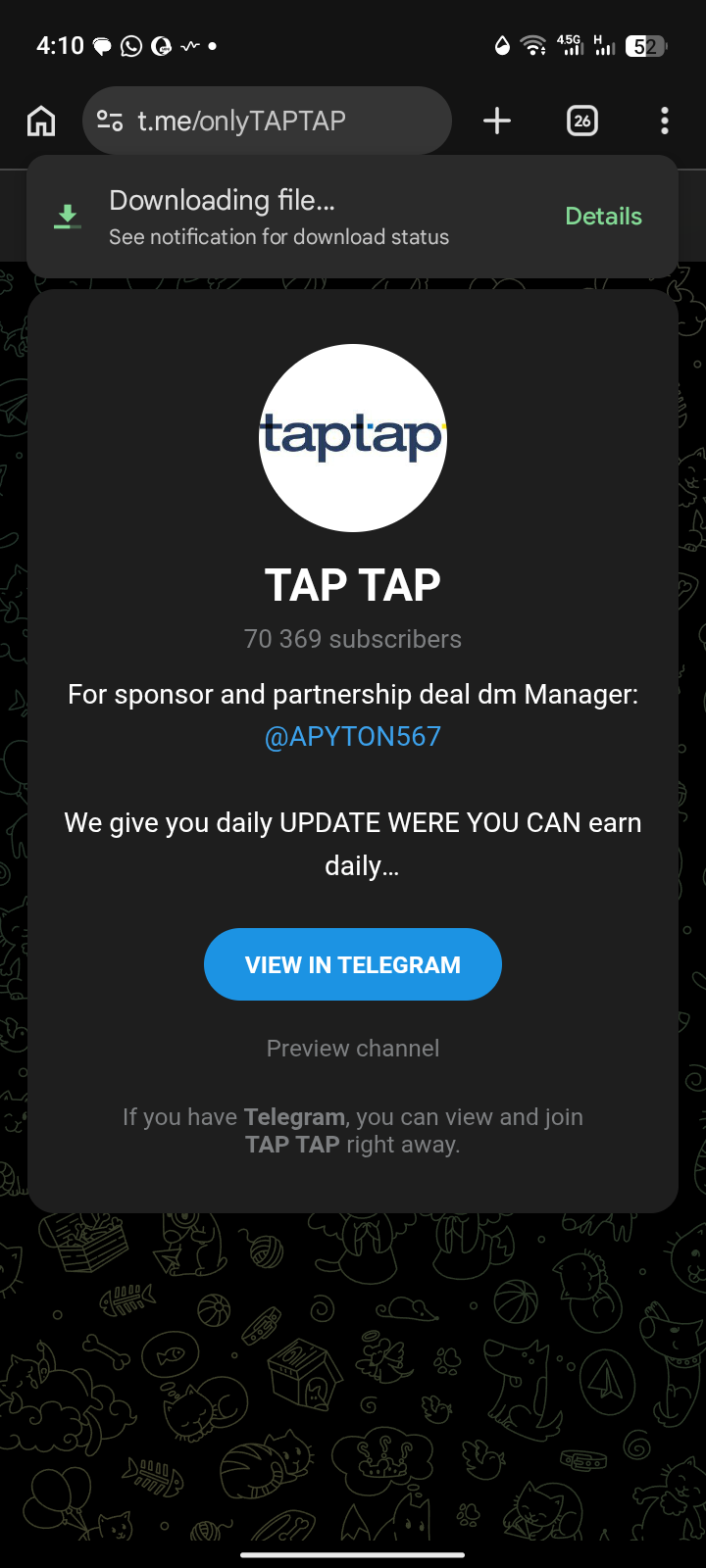The height and width of the screenshot is (1568, 706).
Task: Show the 26 open tabs
Action: click(581, 121)
